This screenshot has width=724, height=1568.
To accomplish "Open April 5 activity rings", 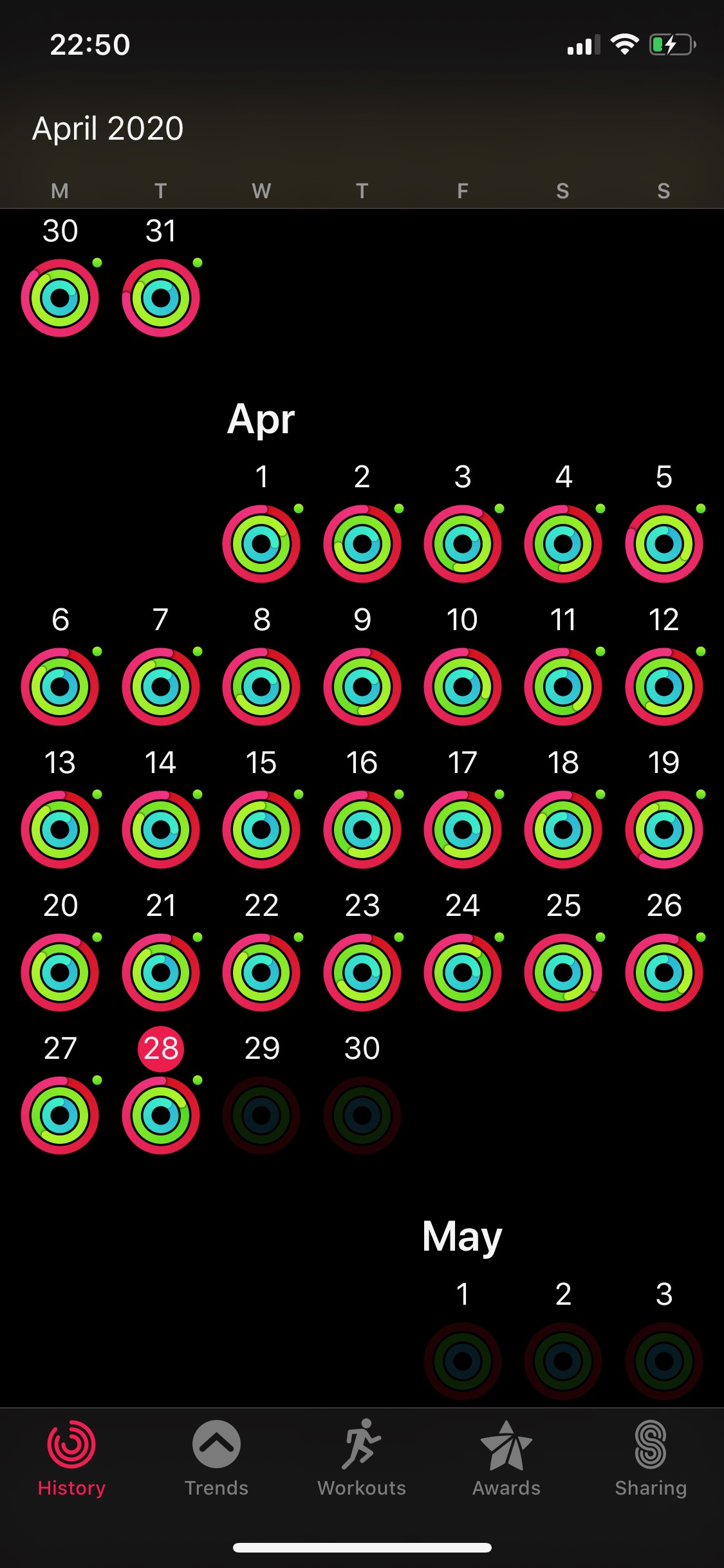I will click(x=664, y=544).
